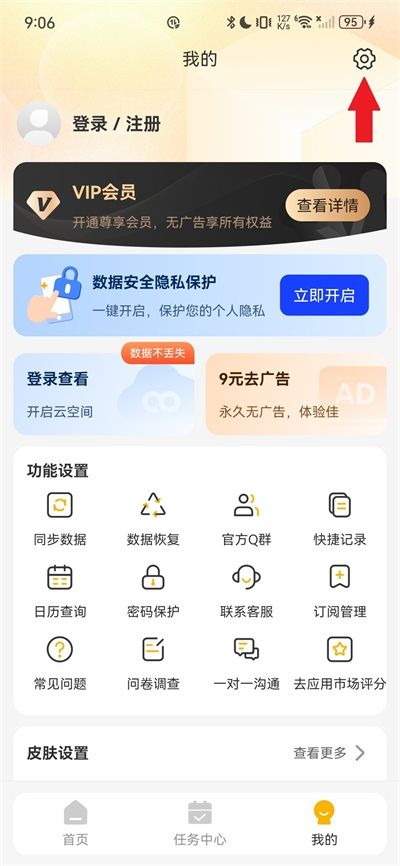Viewport: 400px width, 866px height.
Task: Open 数据恢复
Action: click(153, 519)
